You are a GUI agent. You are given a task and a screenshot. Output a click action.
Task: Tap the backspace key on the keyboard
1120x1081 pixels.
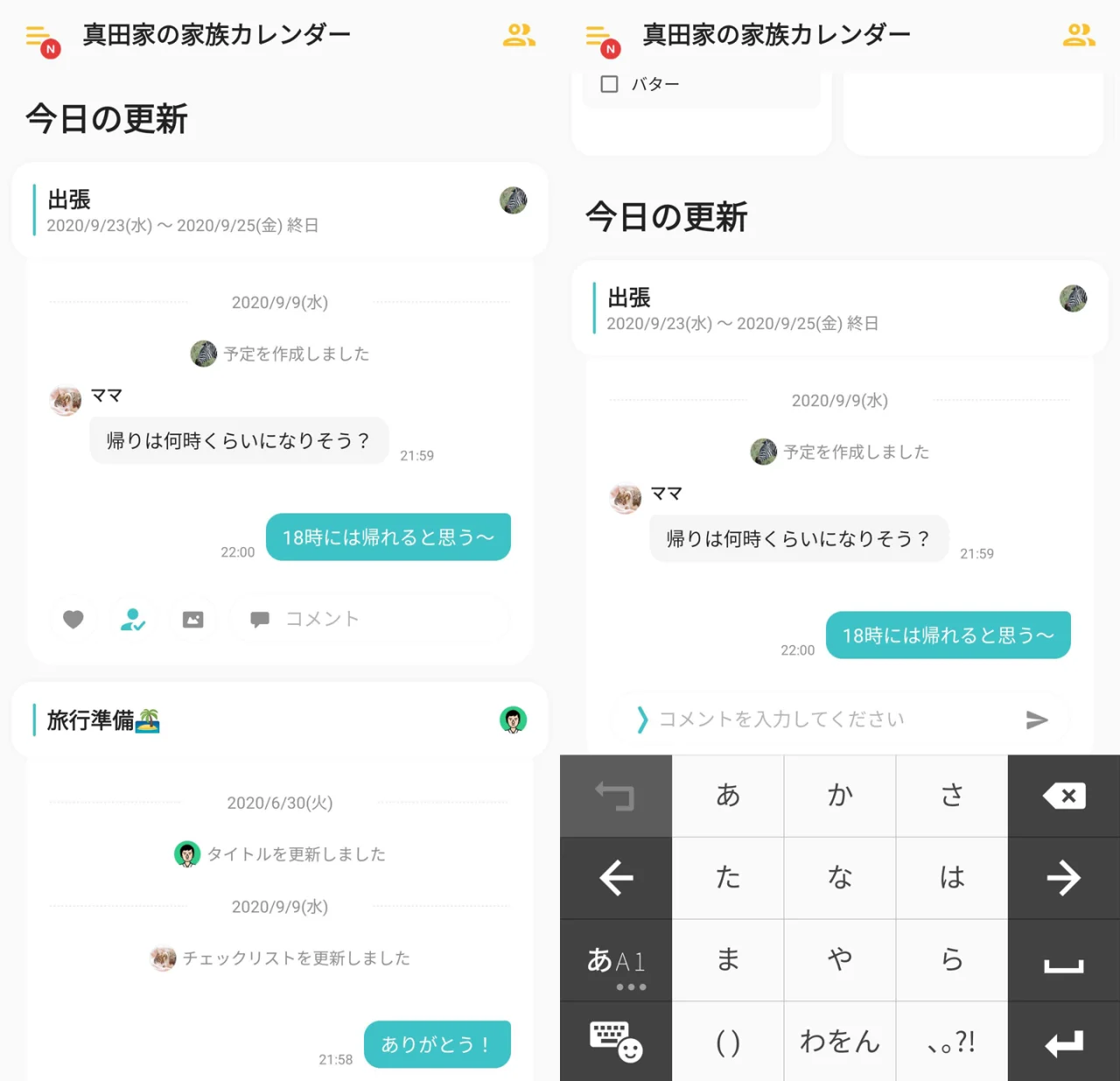pos(1064,796)
